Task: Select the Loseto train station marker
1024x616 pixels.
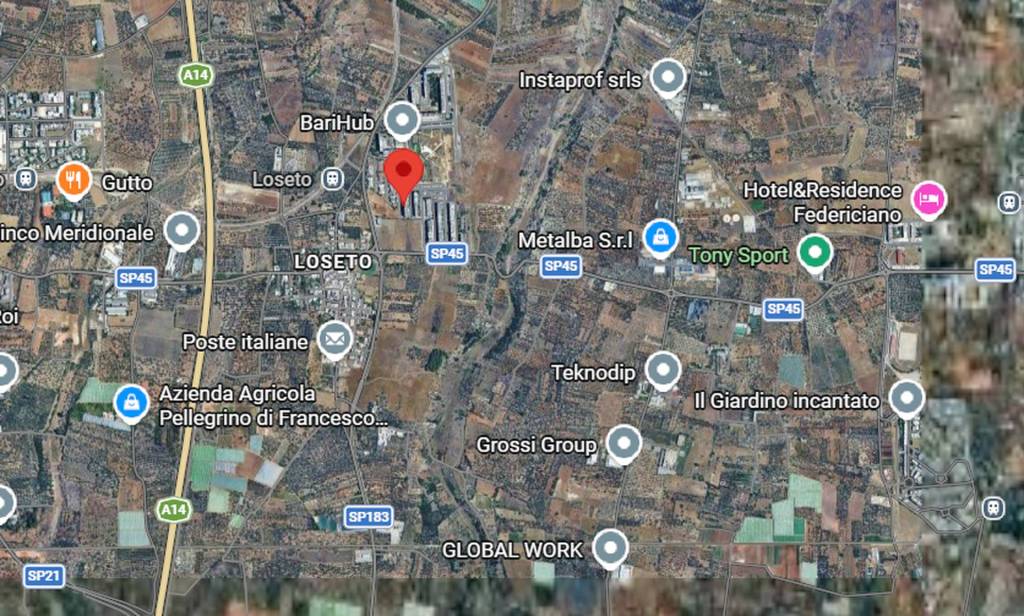Action: coord(331,179)
